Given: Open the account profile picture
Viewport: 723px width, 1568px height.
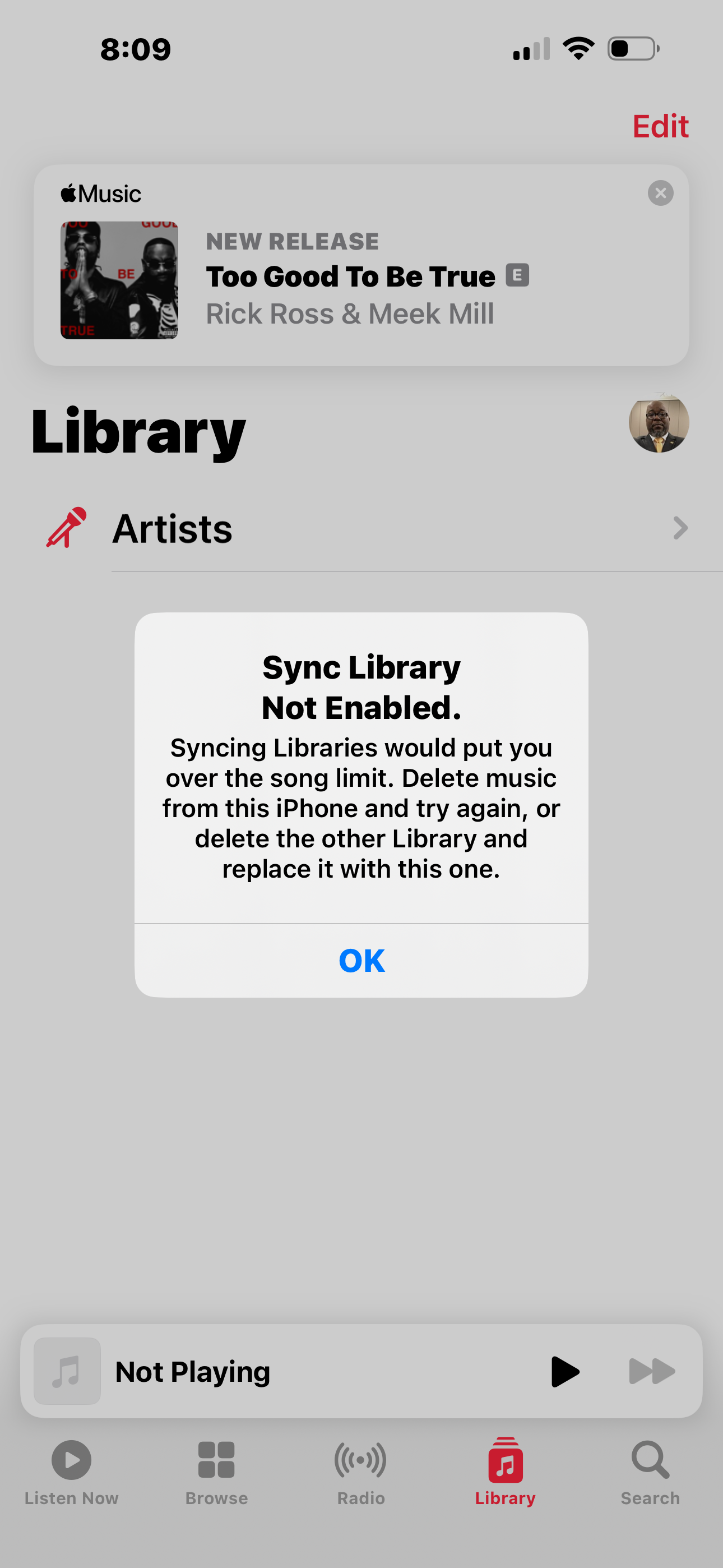Looking at the screenshot, I should [x=659, y=422].
